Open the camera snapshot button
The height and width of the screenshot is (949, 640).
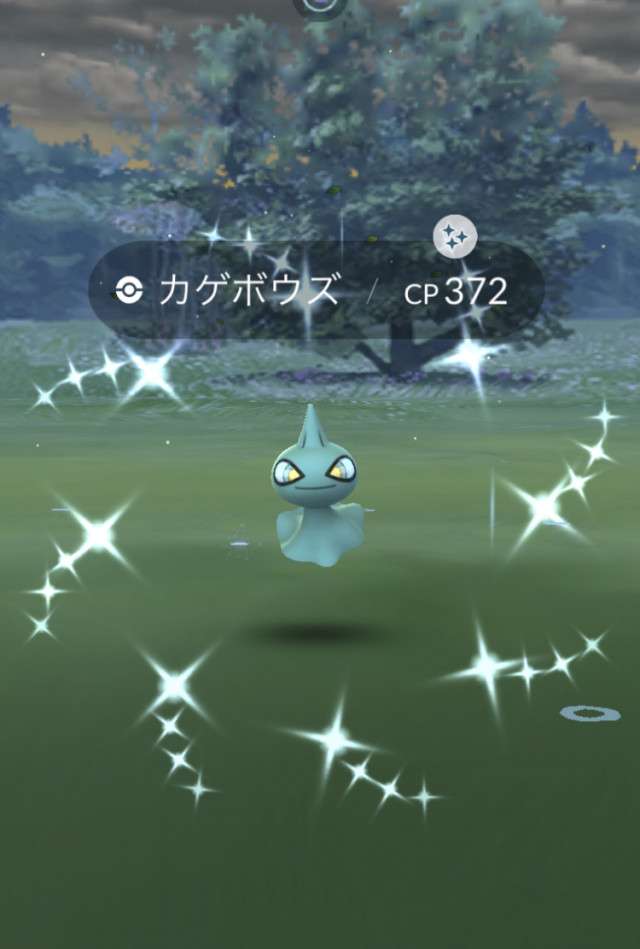click(x=321, y=6)
